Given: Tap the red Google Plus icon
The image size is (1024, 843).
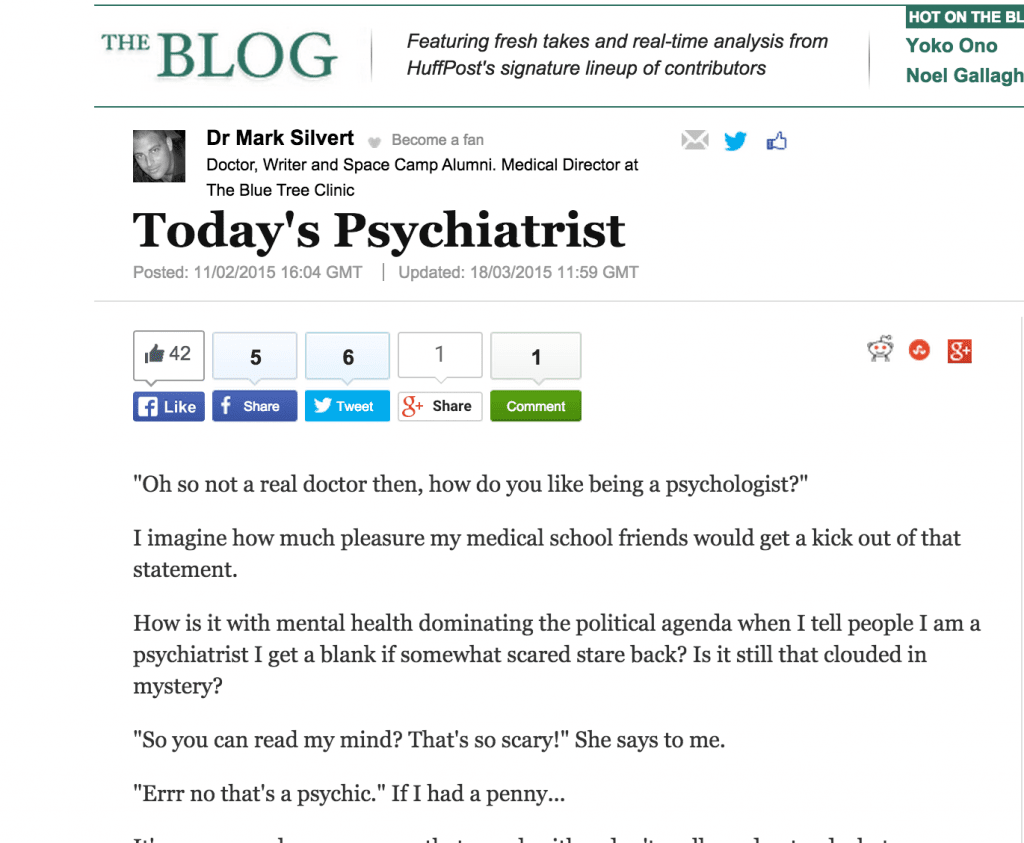Looking at the screenshot, I should (959, 351).
